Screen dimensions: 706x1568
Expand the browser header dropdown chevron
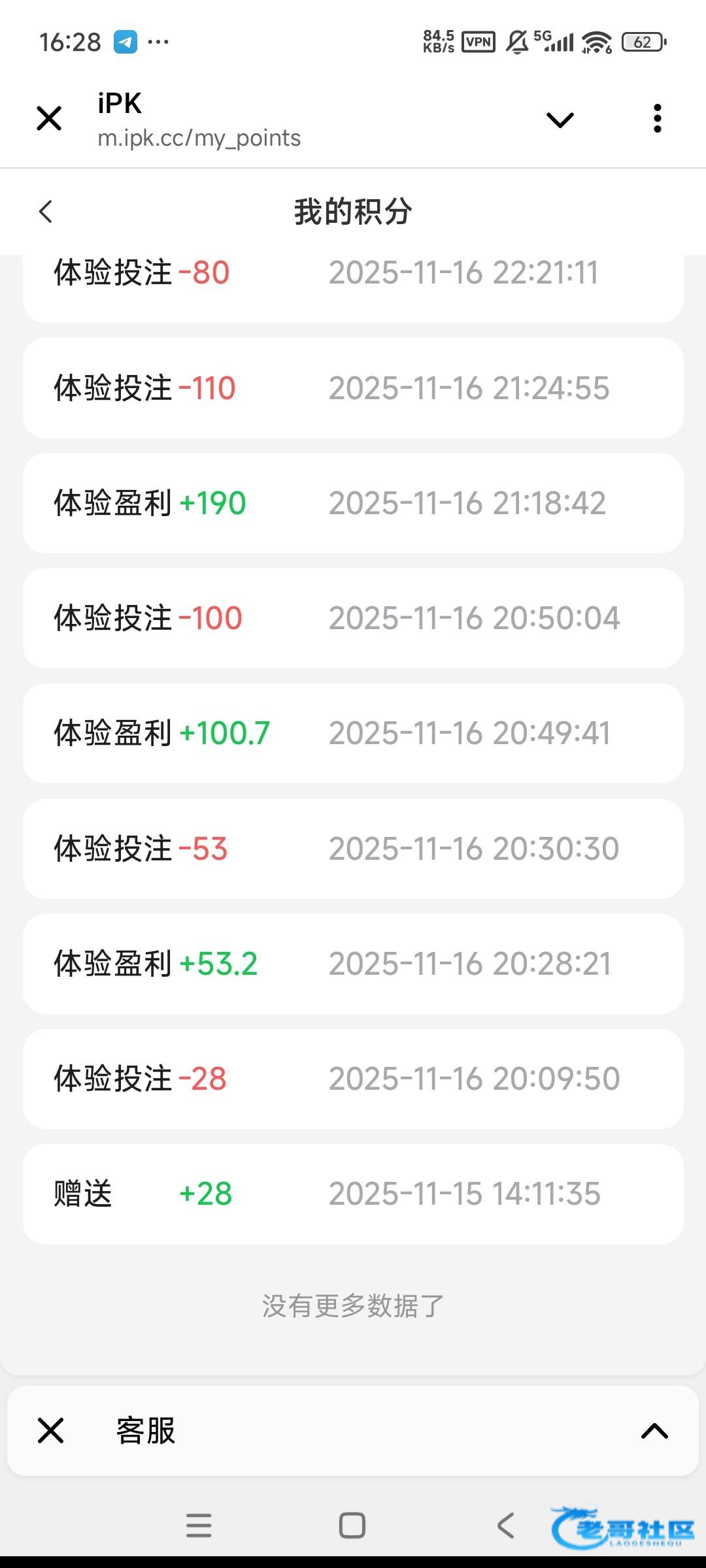560,120
